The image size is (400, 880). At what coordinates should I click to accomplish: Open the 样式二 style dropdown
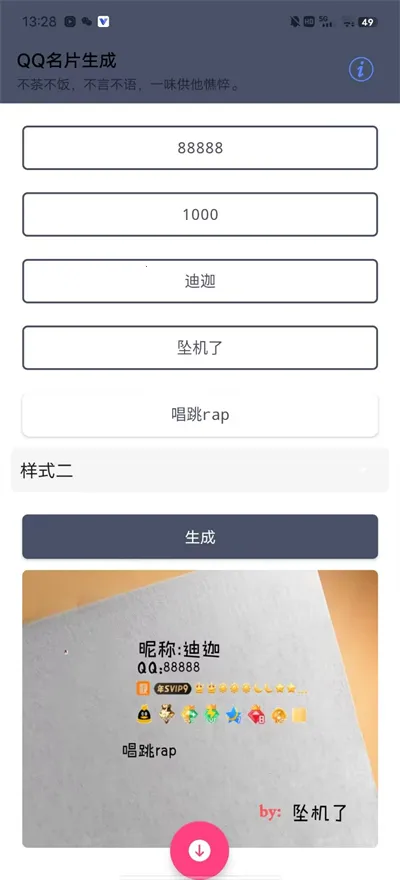point(200,470)
